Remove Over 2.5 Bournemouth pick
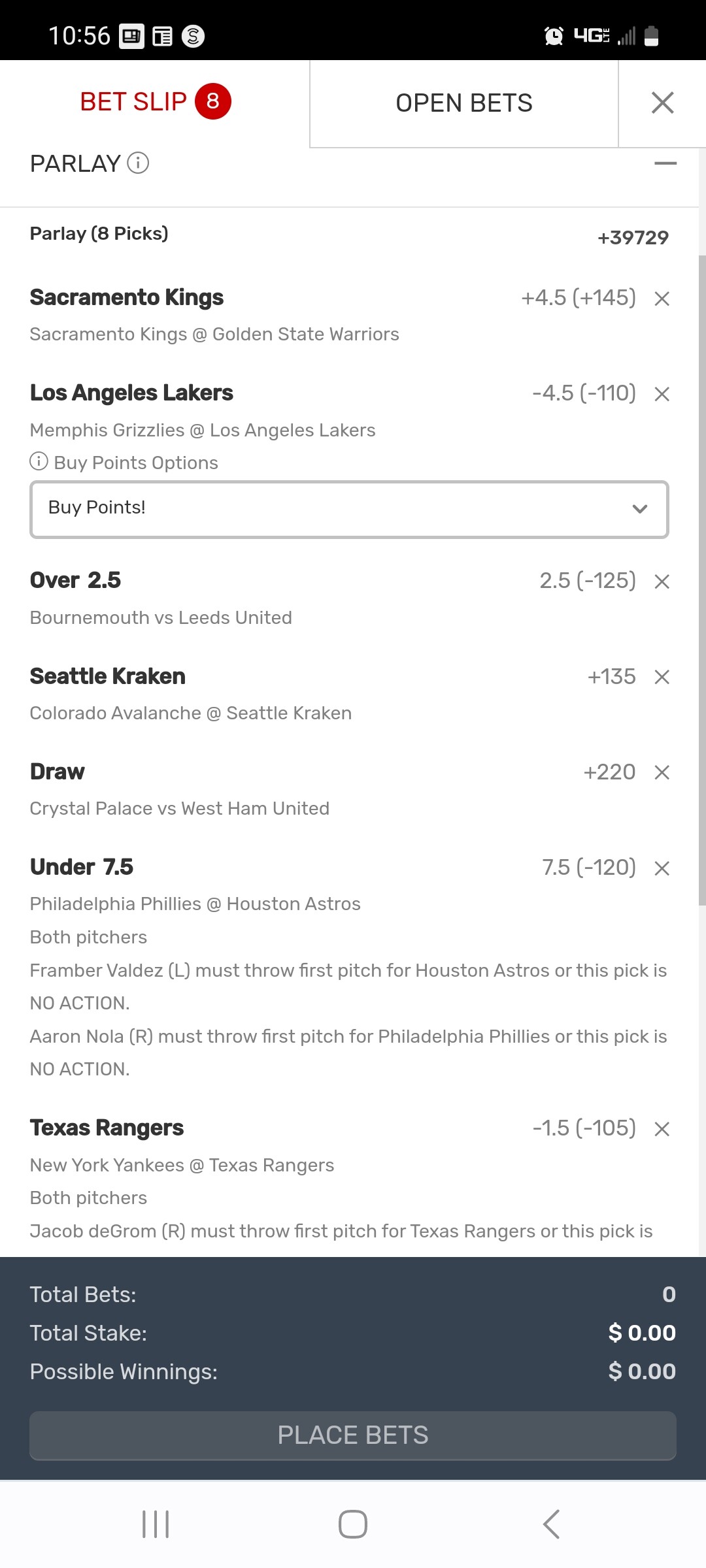The width and height of the screenshot is (706, 1568). 662,581
